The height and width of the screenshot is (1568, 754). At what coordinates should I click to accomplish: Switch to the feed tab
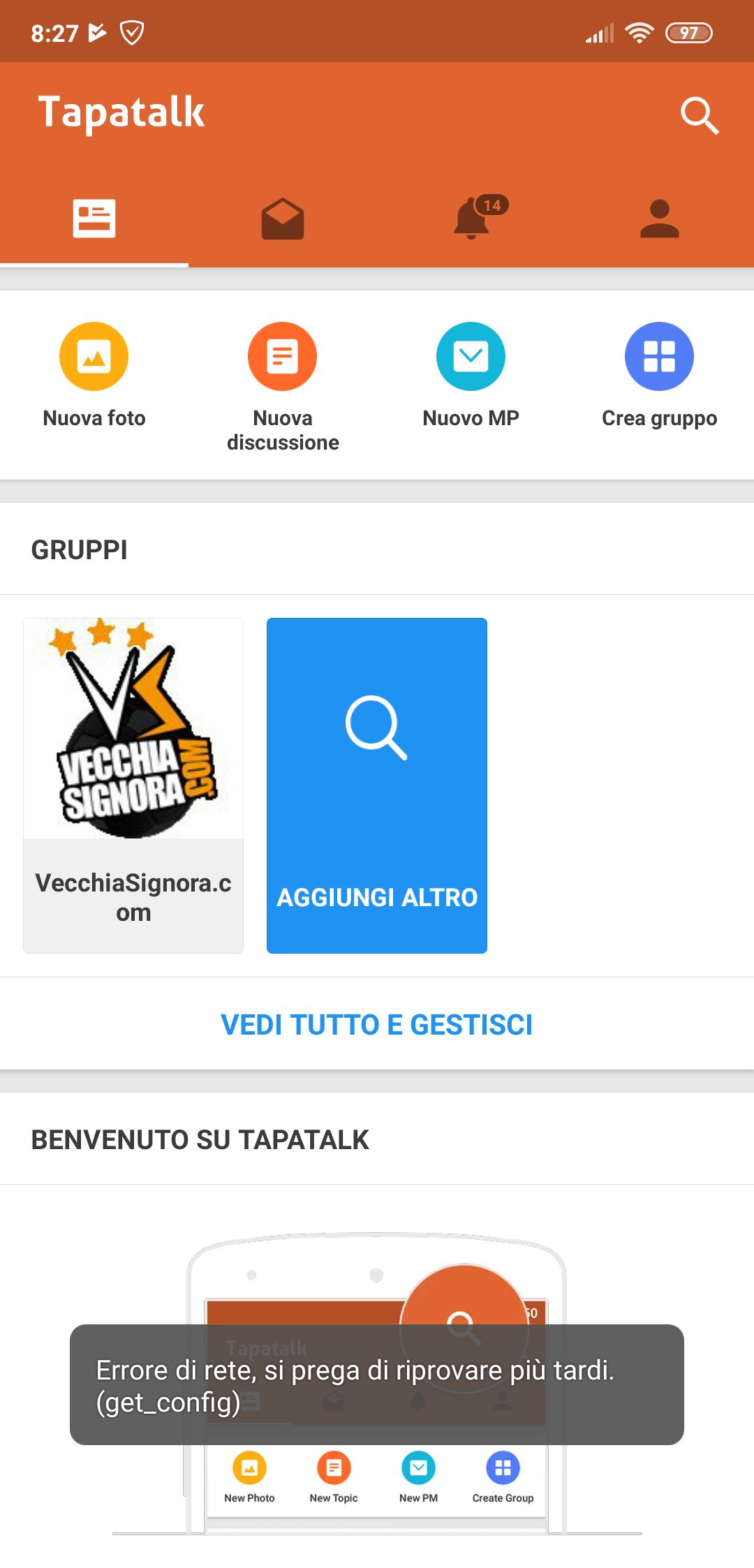(x=94, y=219)
